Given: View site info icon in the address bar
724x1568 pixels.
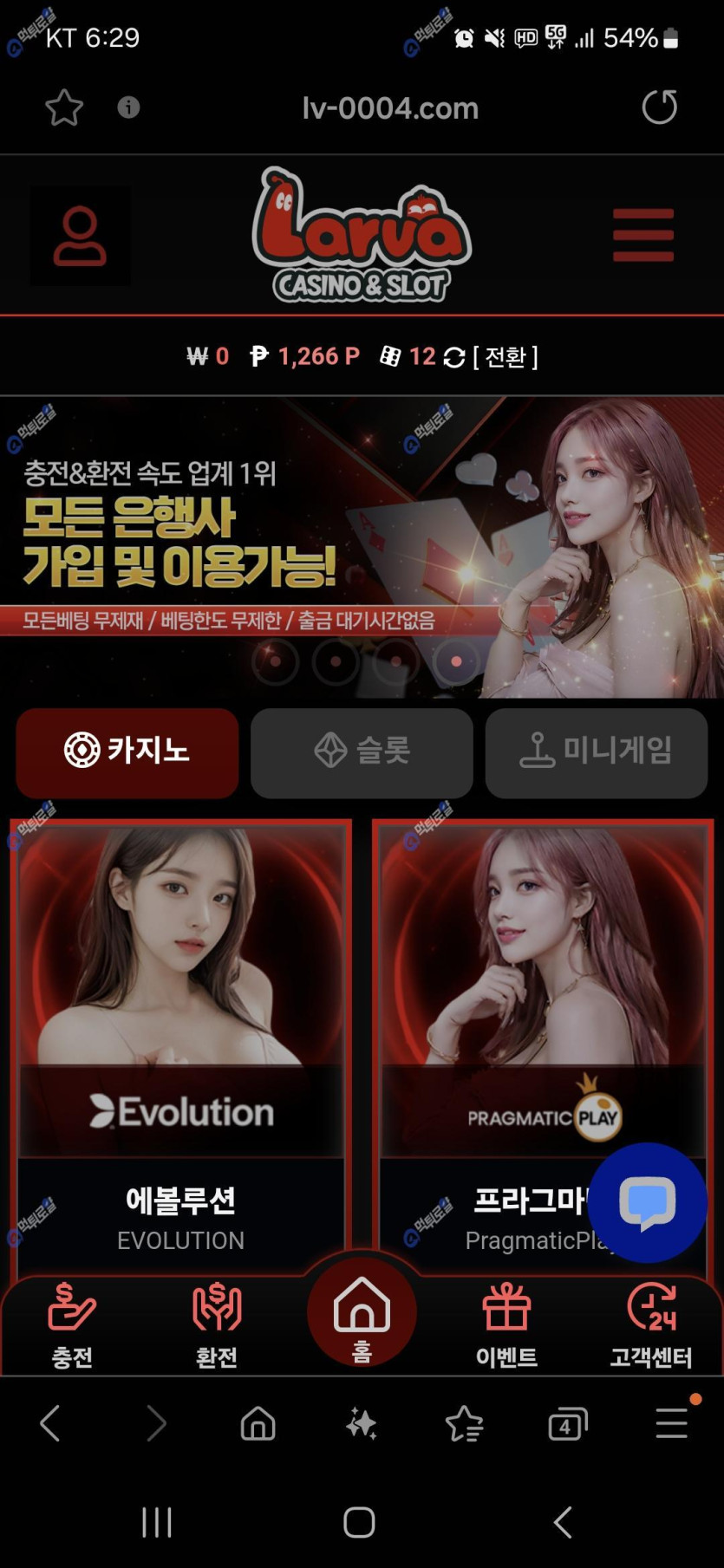Looking at the screenshot, I should click(128, 107).
